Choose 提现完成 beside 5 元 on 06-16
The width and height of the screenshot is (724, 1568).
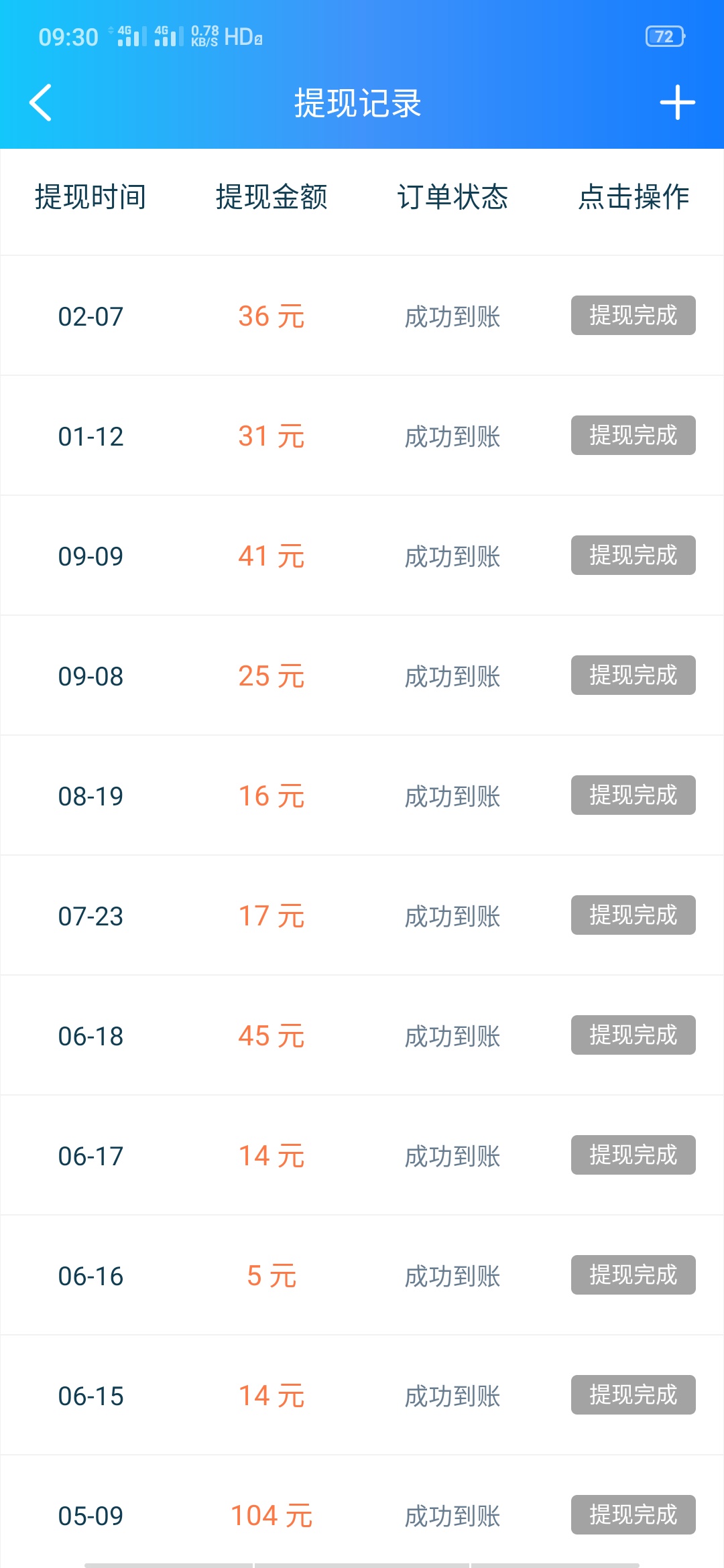pos(633,1275)
